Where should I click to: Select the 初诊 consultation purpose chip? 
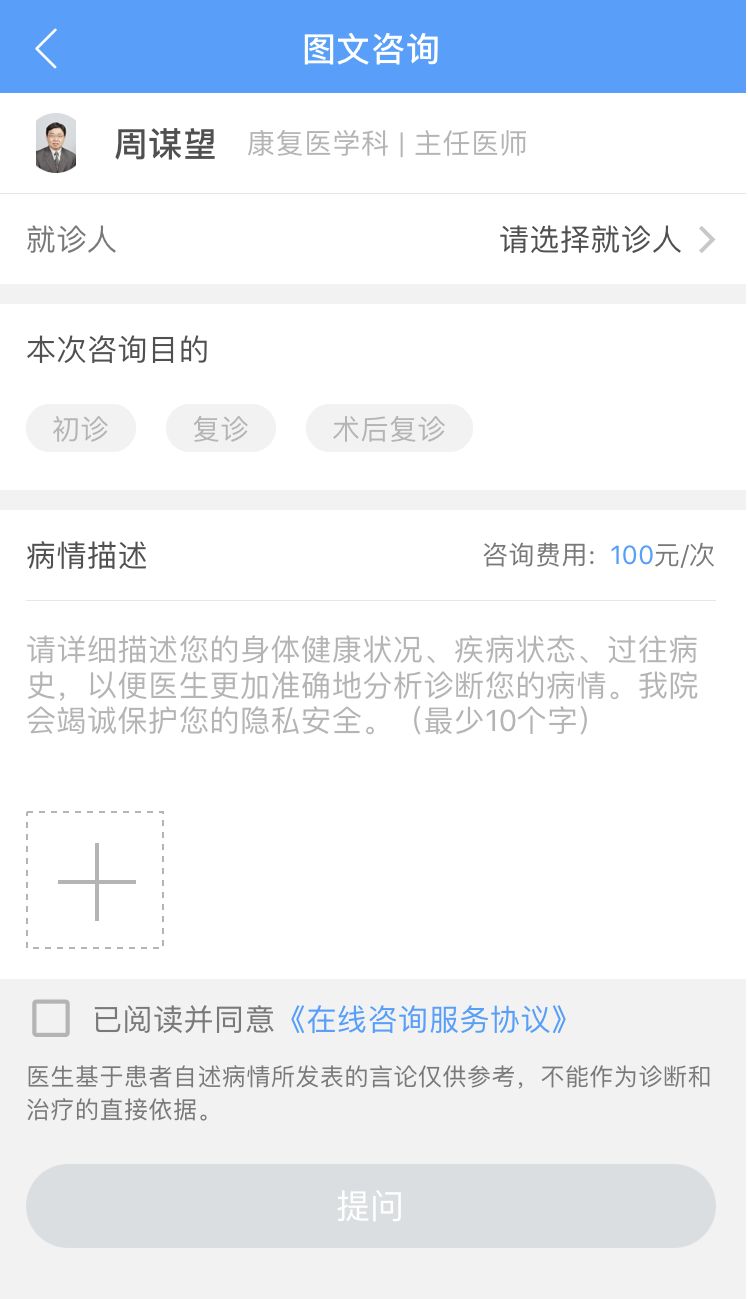click(x=80, y=429)
